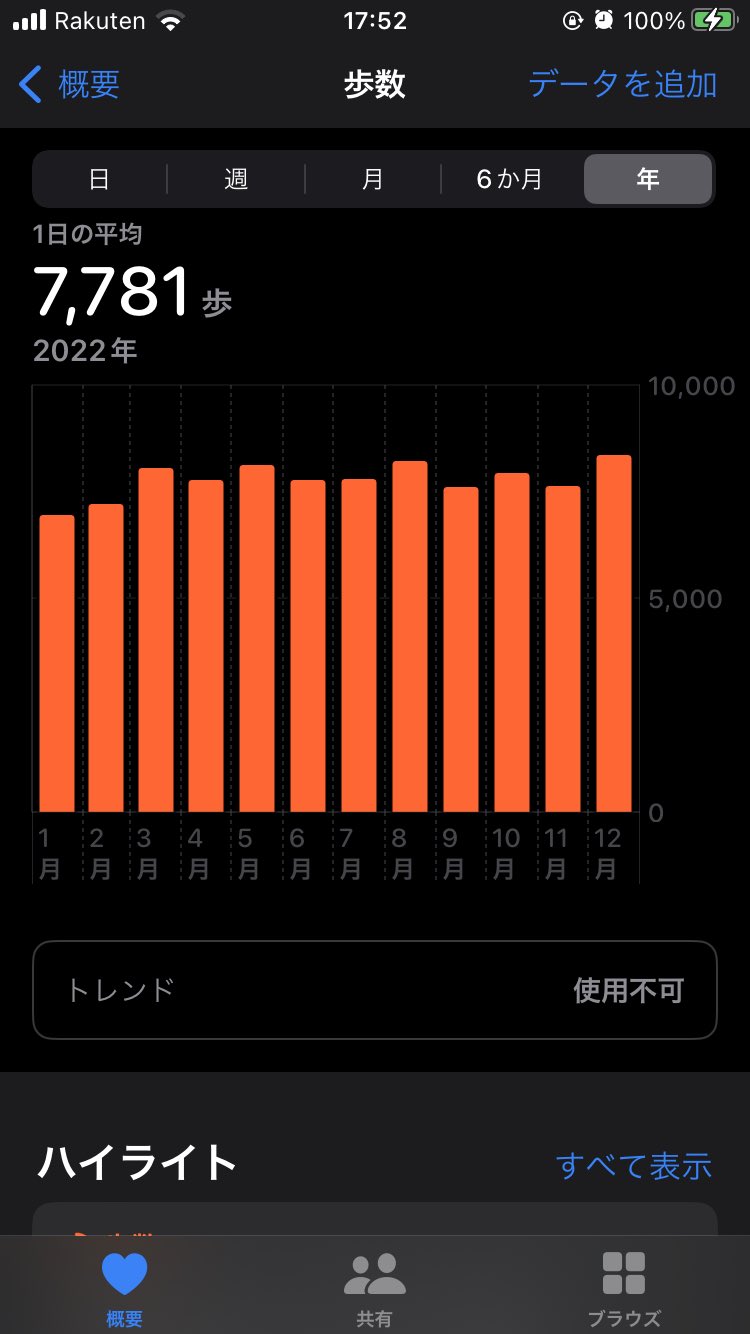Select the 年 segment
The width and height of the screenshot is (750, 1334).
pos(648,179)
